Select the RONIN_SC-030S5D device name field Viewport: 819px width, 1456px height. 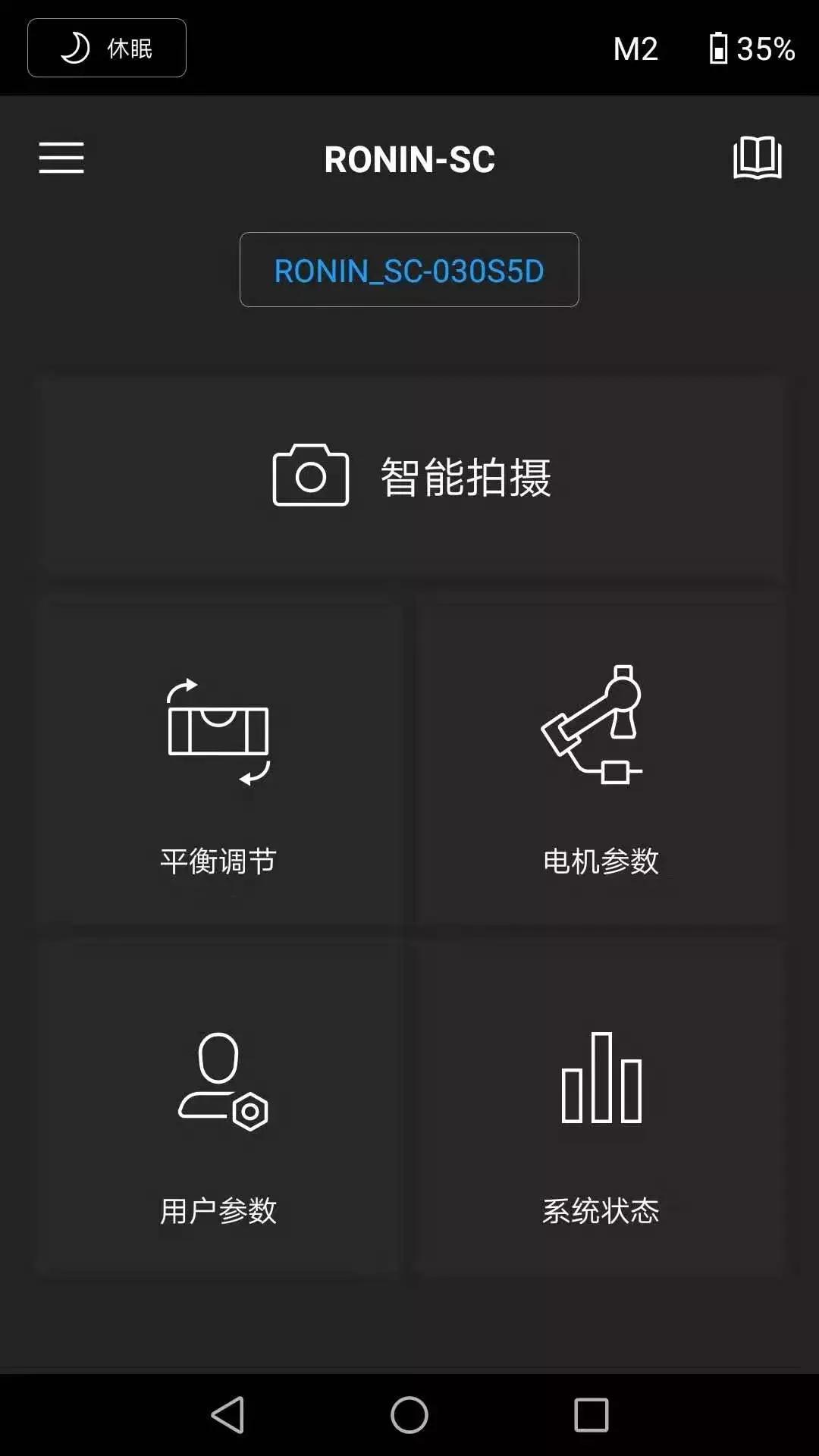409,270
